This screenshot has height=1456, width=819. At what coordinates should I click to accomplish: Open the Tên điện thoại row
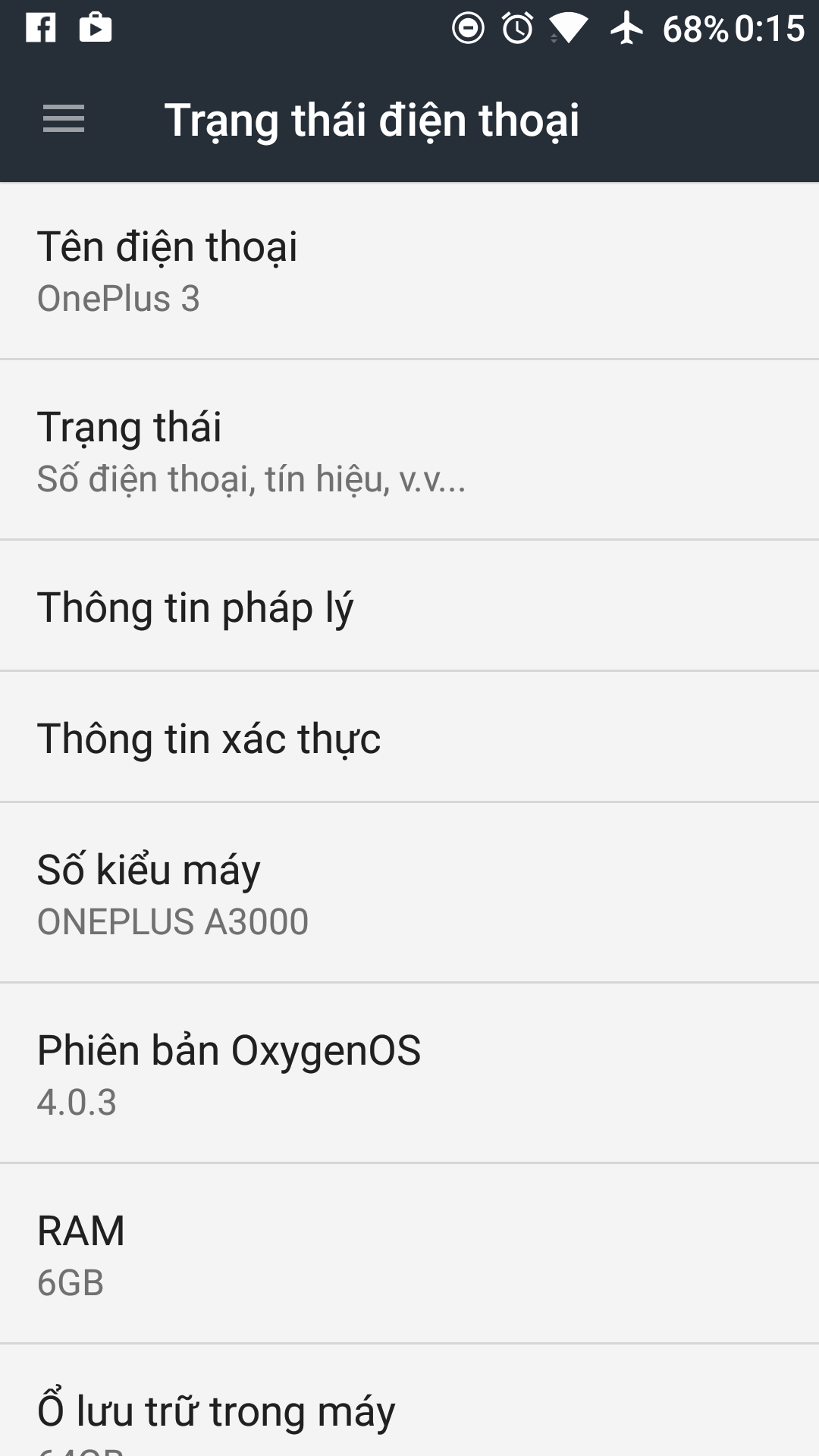pyautogui.click(x=409, y=271)
